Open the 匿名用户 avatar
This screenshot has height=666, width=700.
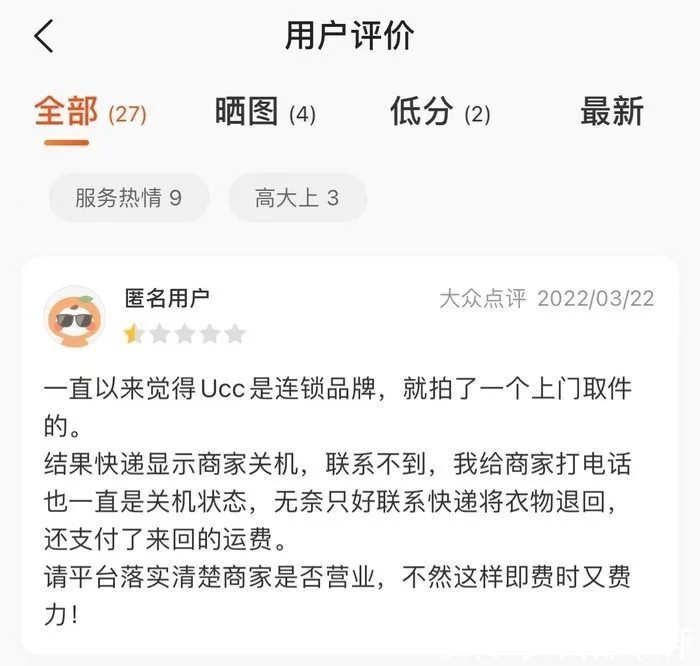(76, 316)
